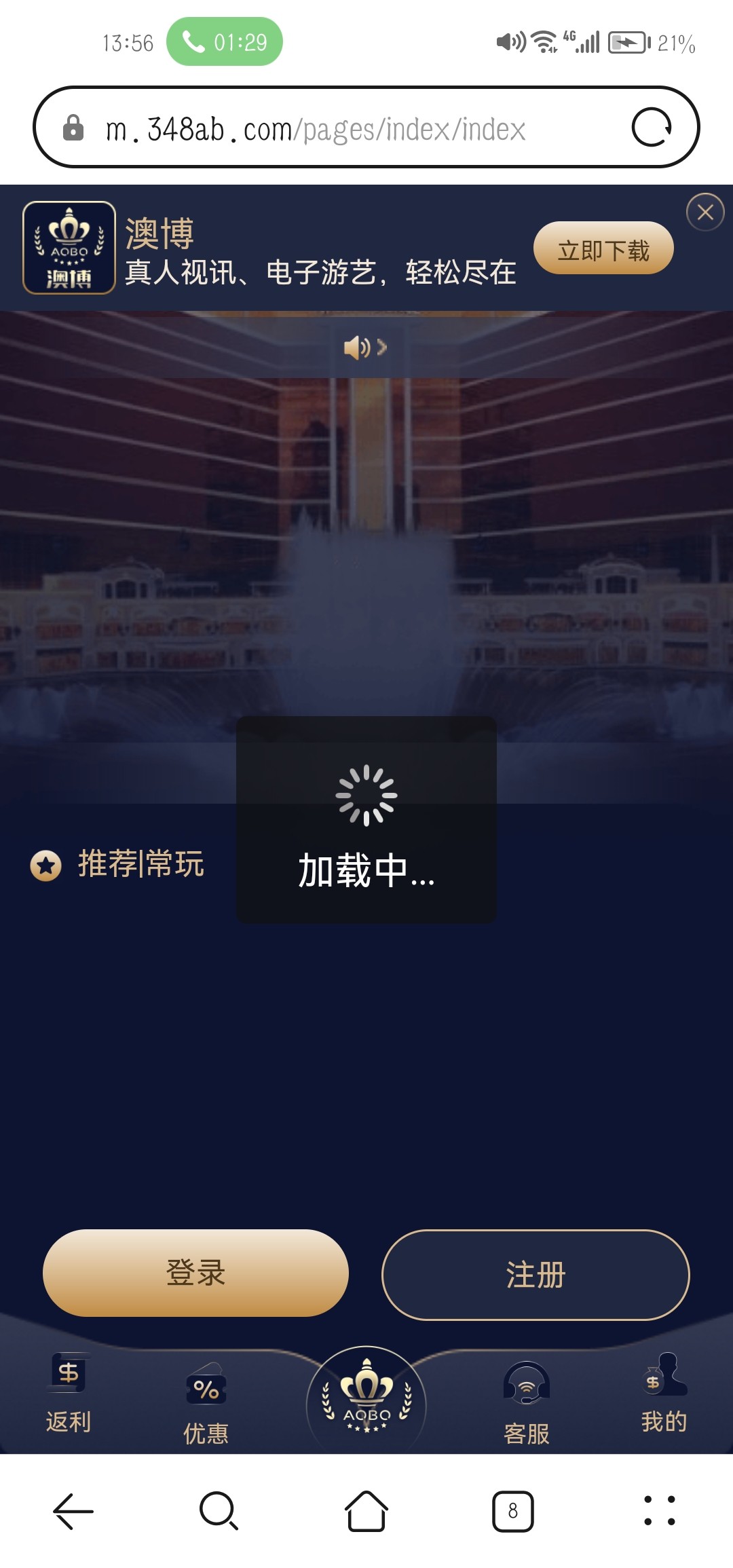Tap the 立即下载 download button
Viewport: 733px width, 1568px height.
(x=603, y=248)
